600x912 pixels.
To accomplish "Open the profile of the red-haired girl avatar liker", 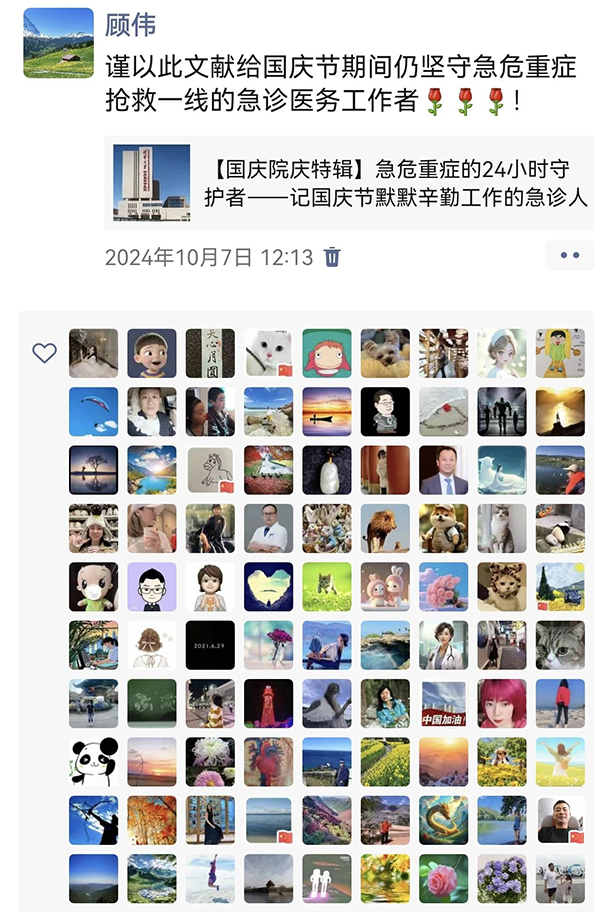I will 502,703.
